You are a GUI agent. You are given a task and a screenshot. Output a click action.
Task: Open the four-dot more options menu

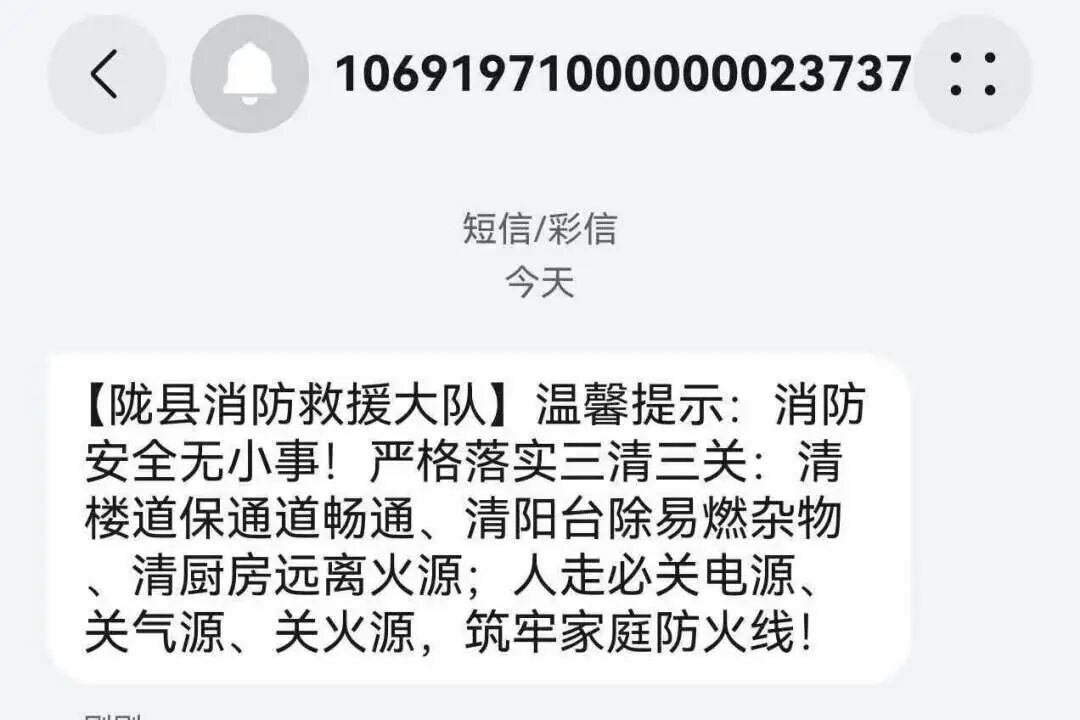(972, 74)
